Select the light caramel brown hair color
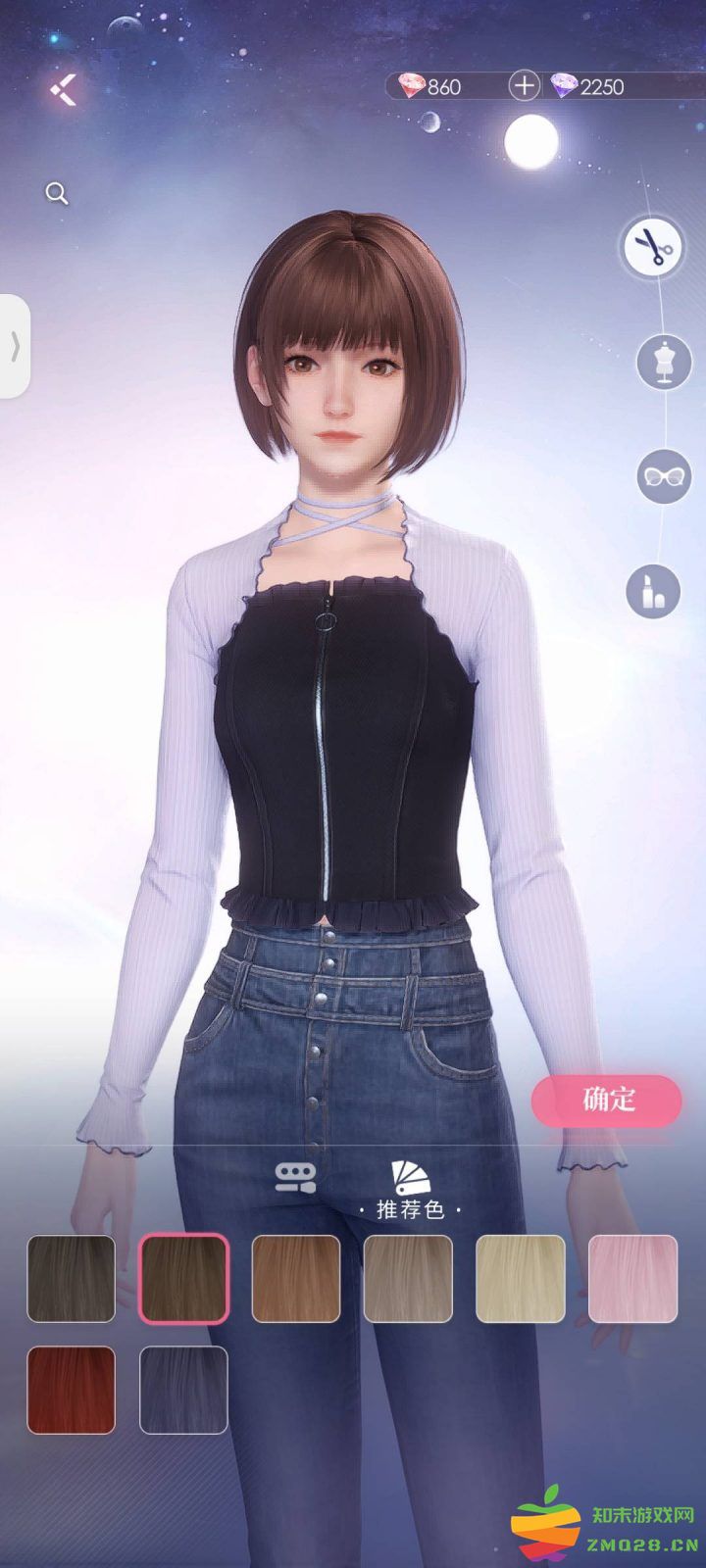706x1568 pixels. pyautogui.click(x=296, y=1279)
